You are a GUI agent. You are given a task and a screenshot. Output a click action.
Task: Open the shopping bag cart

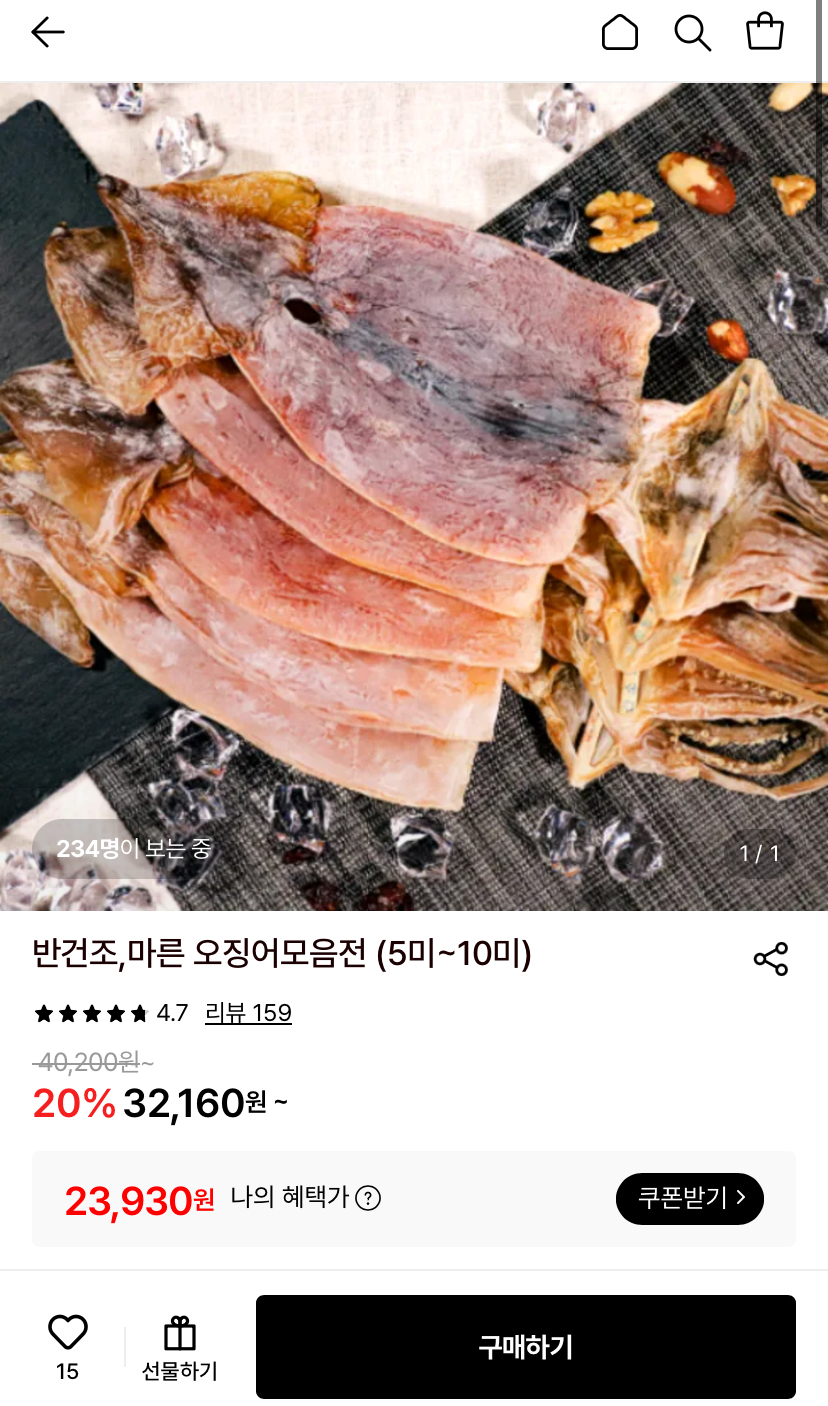pyautogui.click(x=765, y=31)
